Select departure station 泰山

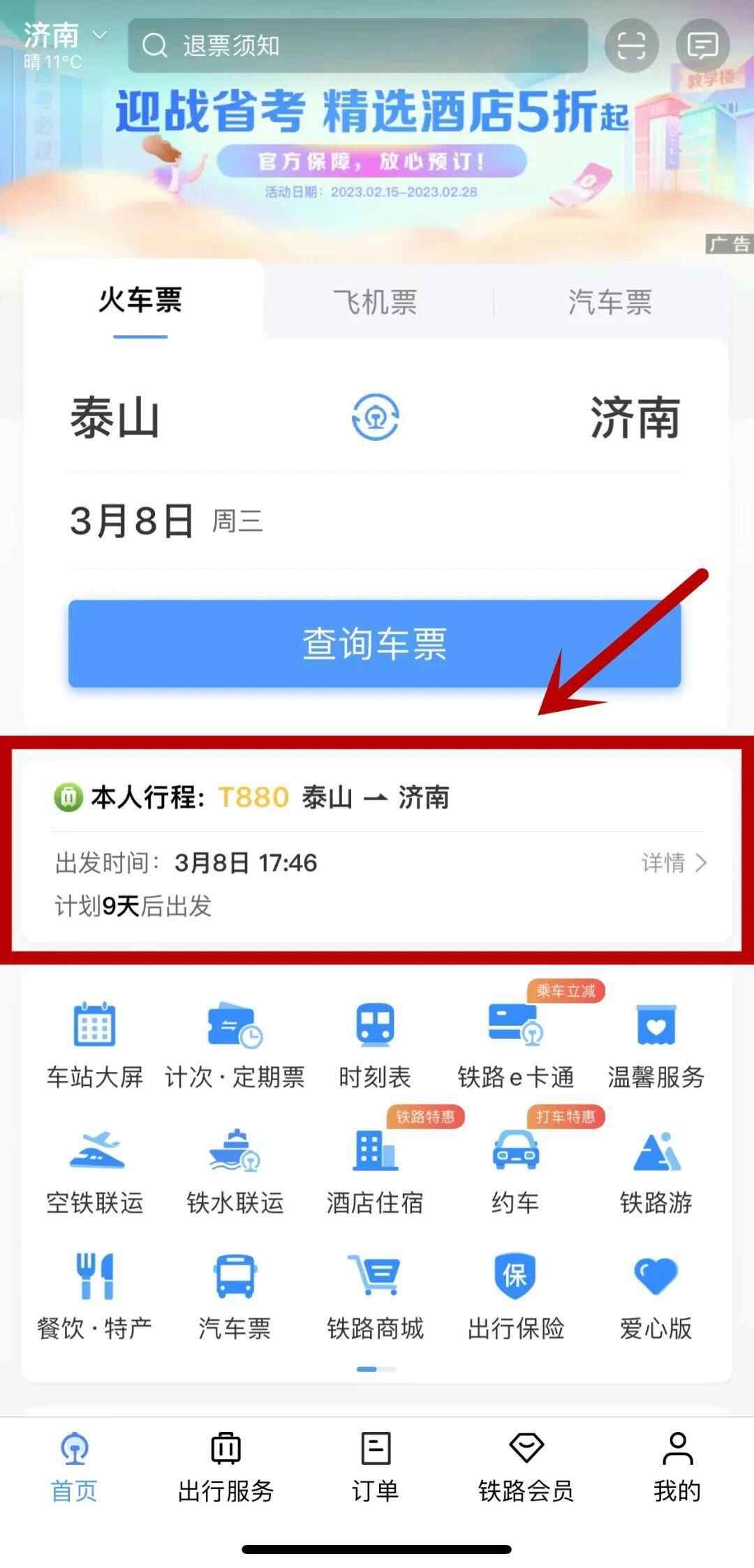(x=115, y=419)
